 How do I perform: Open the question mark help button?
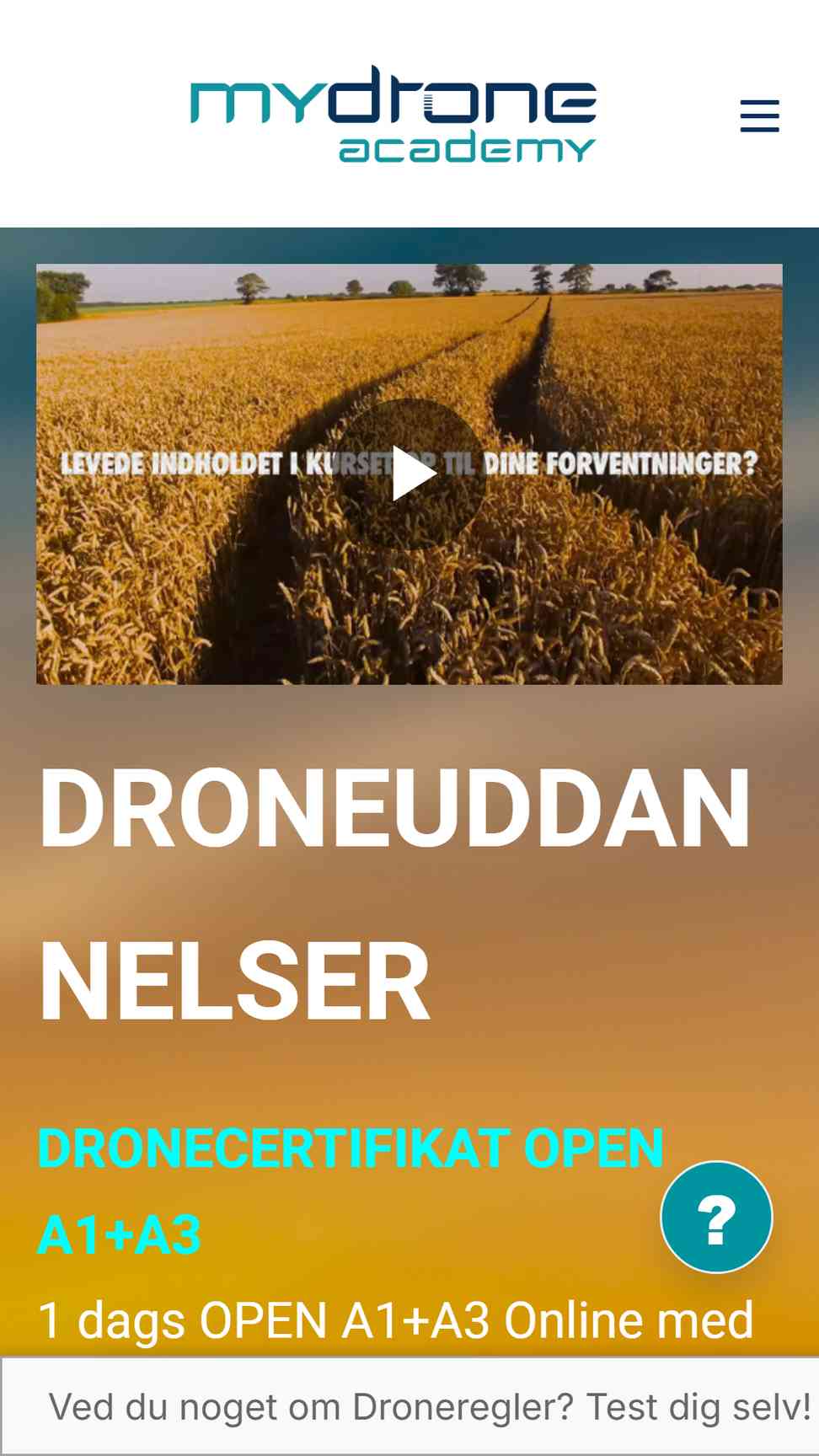click(716, 1217)
